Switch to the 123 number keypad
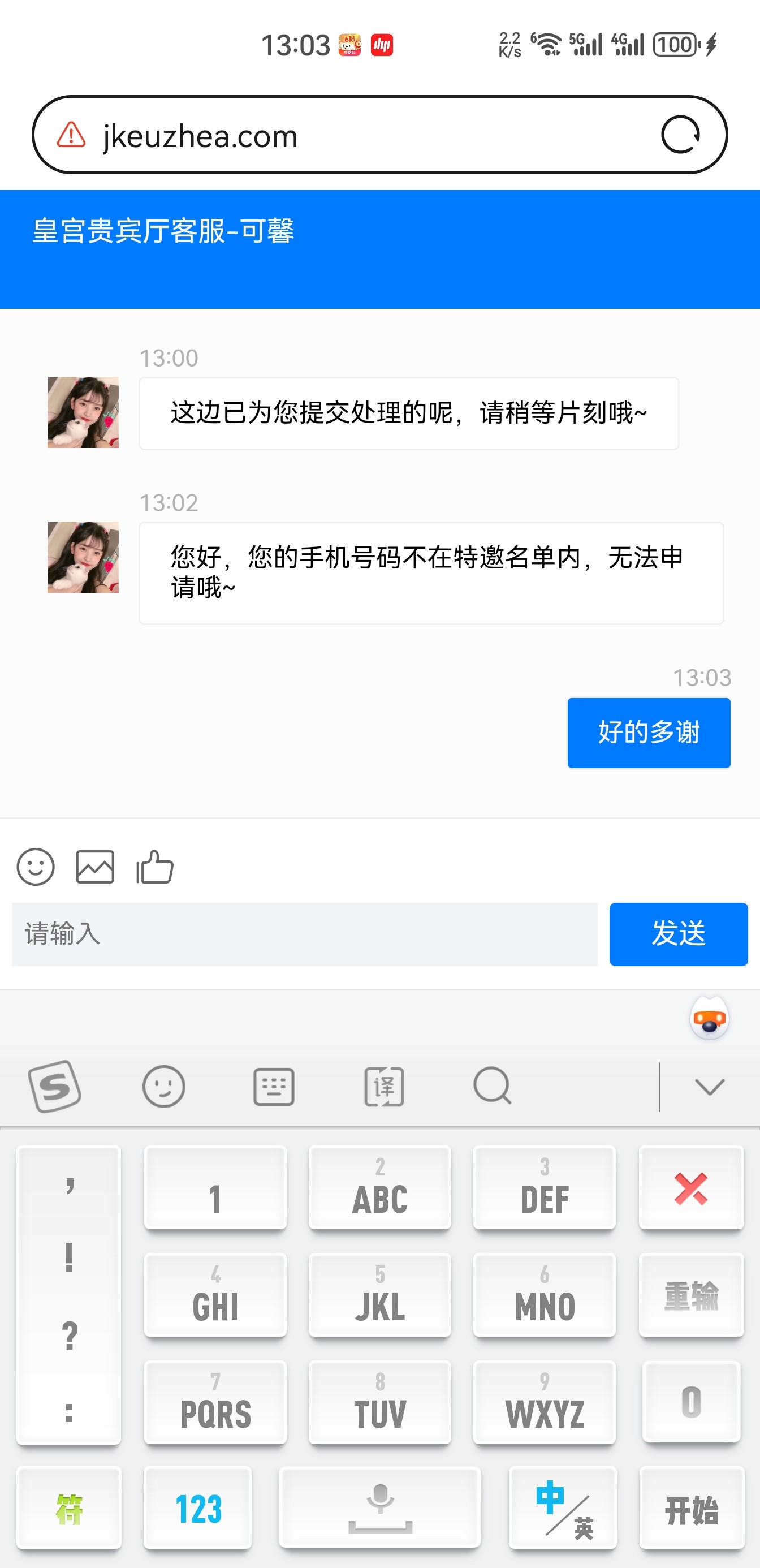Viewport: 760px width, 1568px height. tap(198, 1509)
